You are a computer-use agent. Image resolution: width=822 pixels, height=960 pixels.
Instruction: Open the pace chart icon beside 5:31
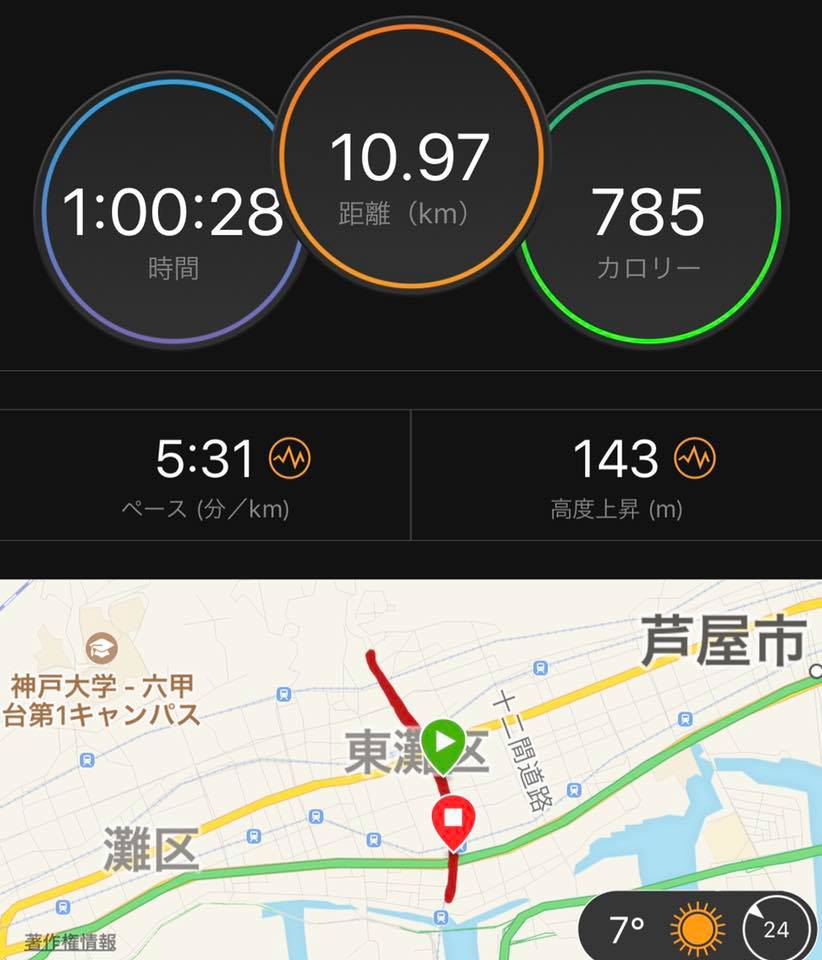291,460
